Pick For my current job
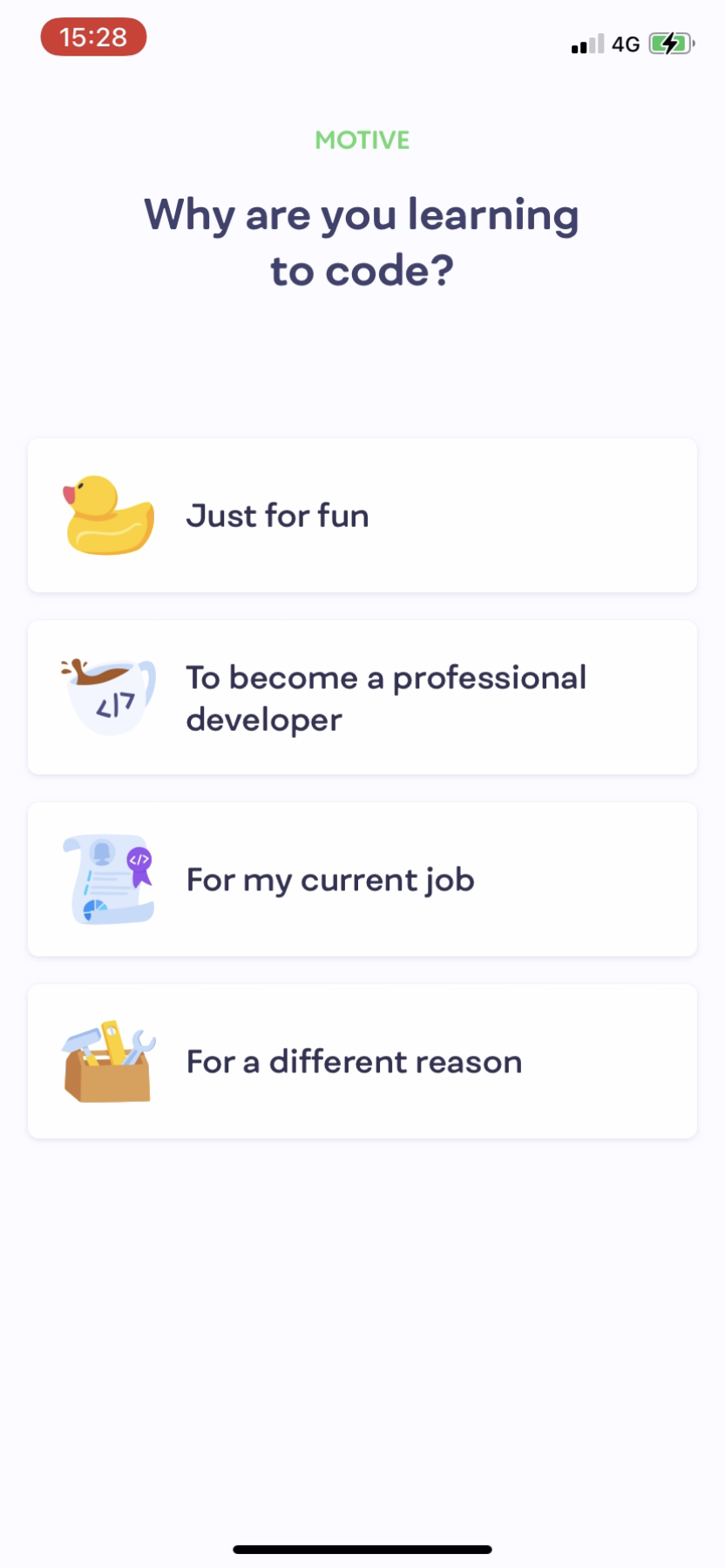The height and width of the screenshot is (1568, 725). click(x=362, y=880)
